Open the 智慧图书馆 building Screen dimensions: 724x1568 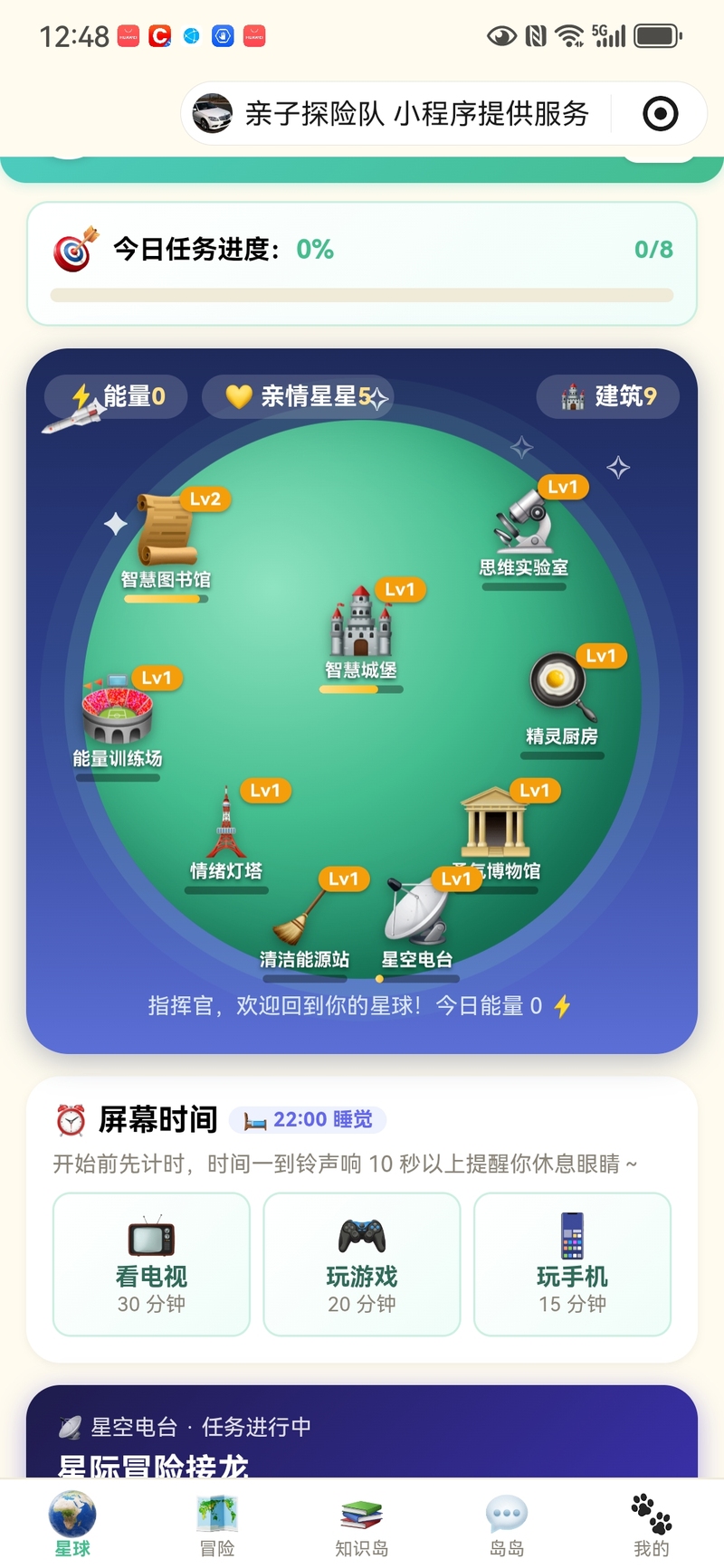(167, 543)
